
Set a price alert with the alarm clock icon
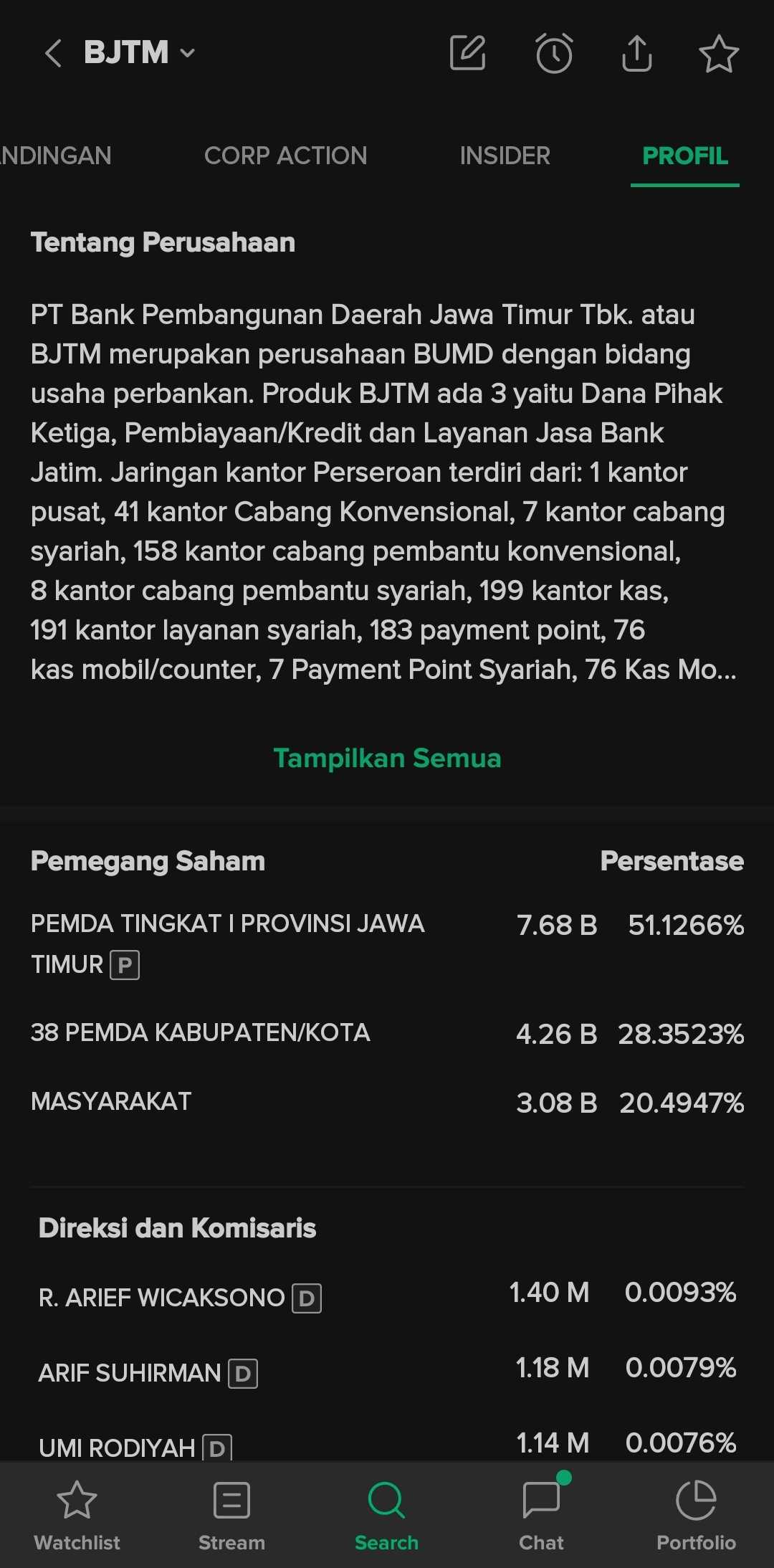click(554, 53)
